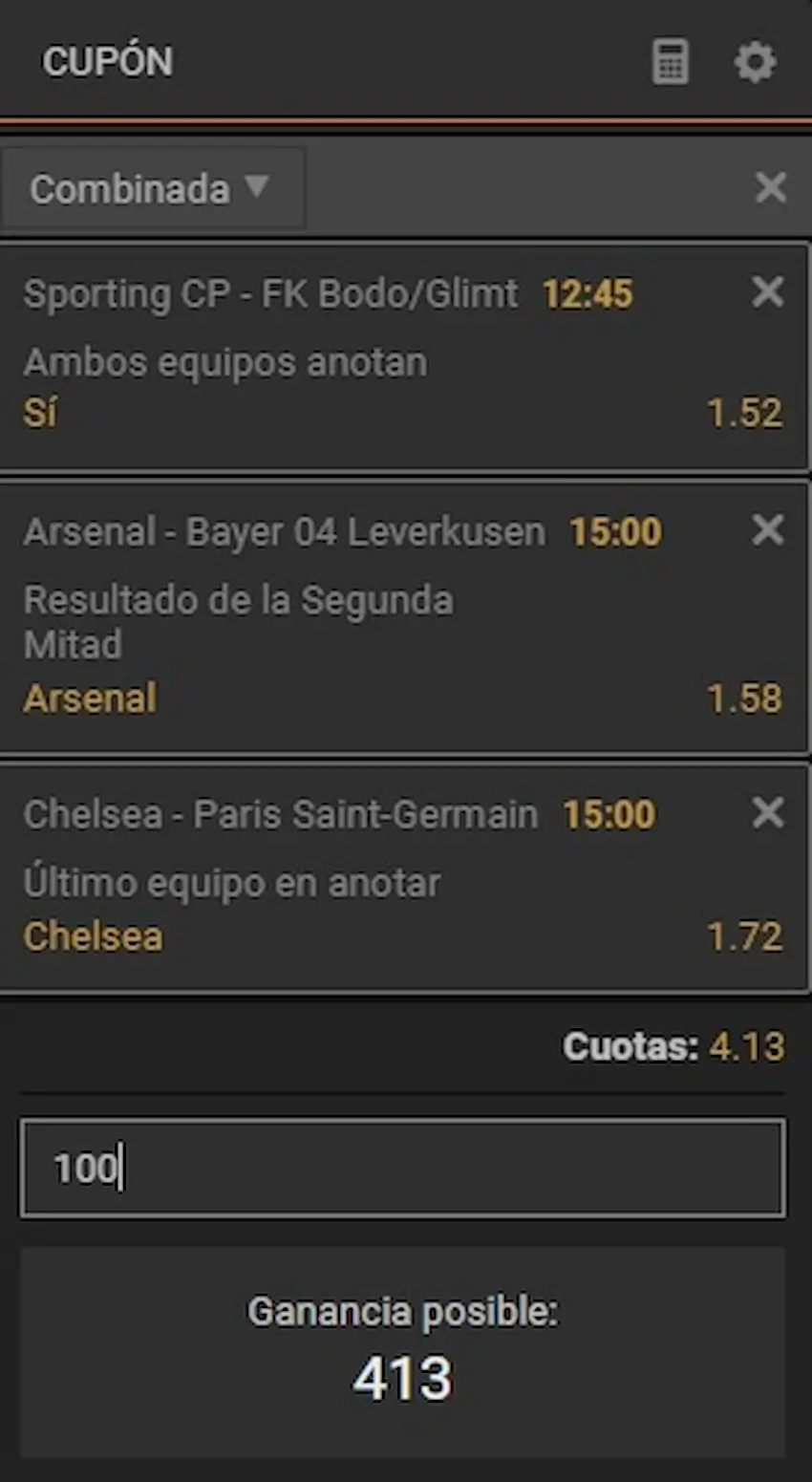Select the Chelsea last team to score pick

pos(92,936)
